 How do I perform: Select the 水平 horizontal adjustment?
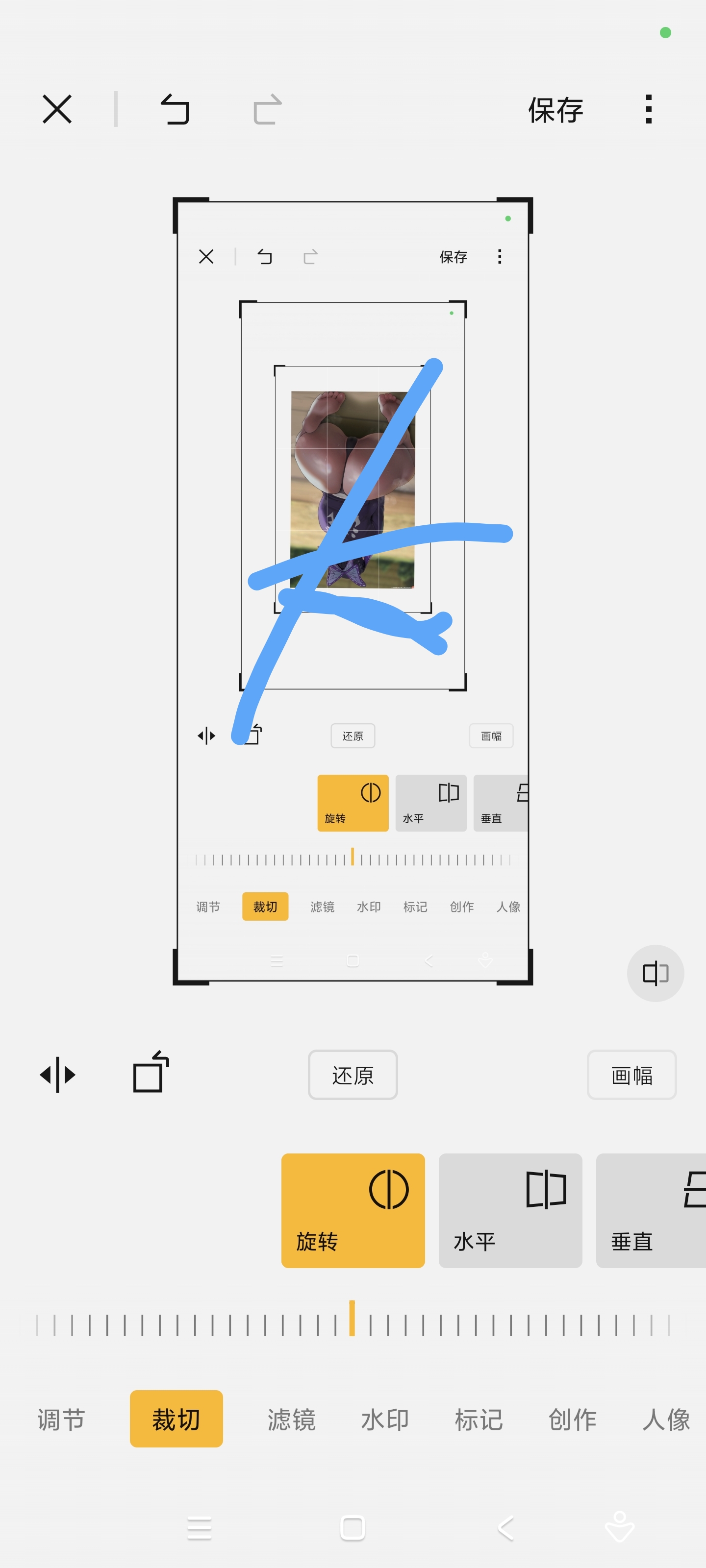click(510, 1210)
